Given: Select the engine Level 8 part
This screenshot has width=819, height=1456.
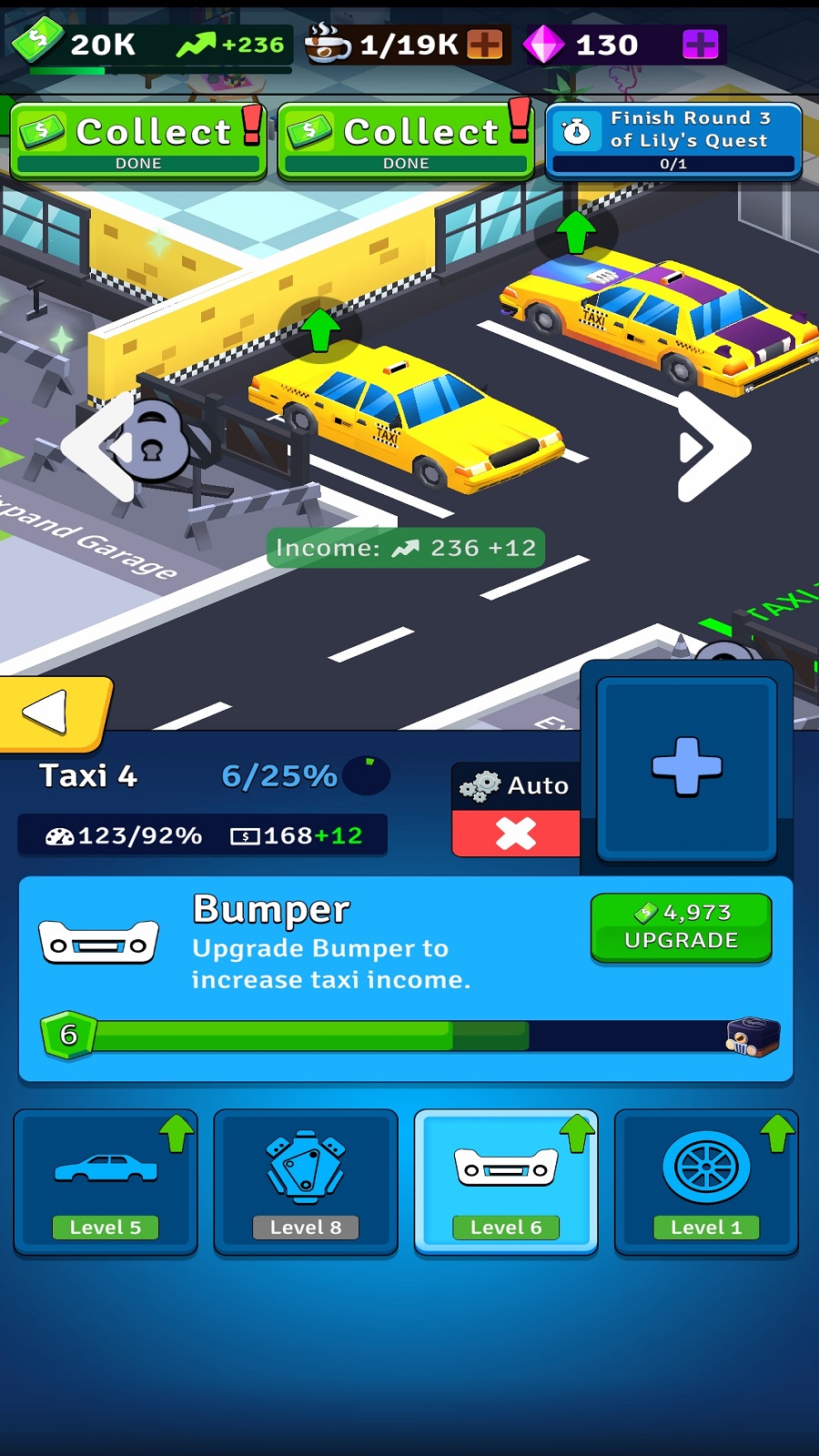Looking at the screenshot, I should click(x=306, y=1182).
